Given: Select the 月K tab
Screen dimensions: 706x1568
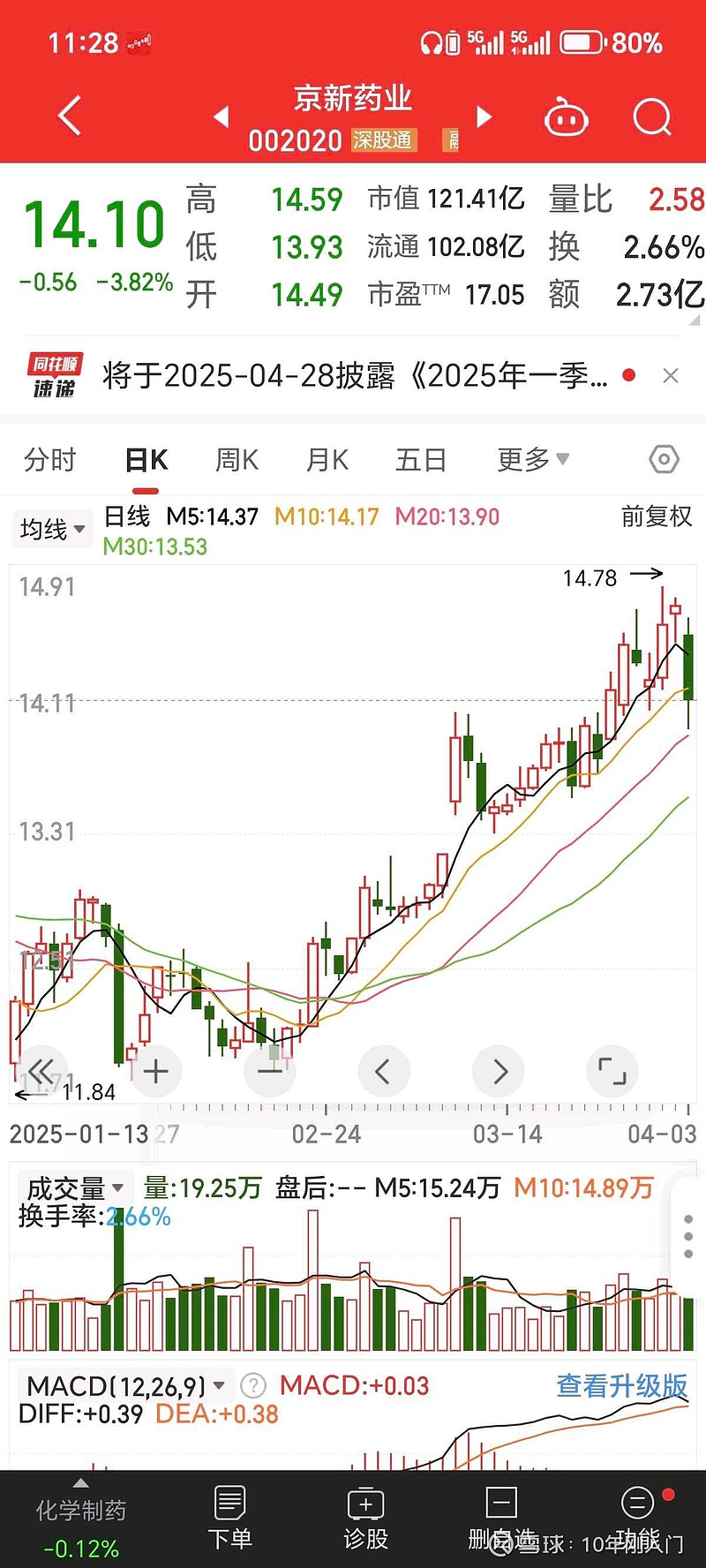Looking at the screenshot, I should pyautogui.click(x=327, y=460).
